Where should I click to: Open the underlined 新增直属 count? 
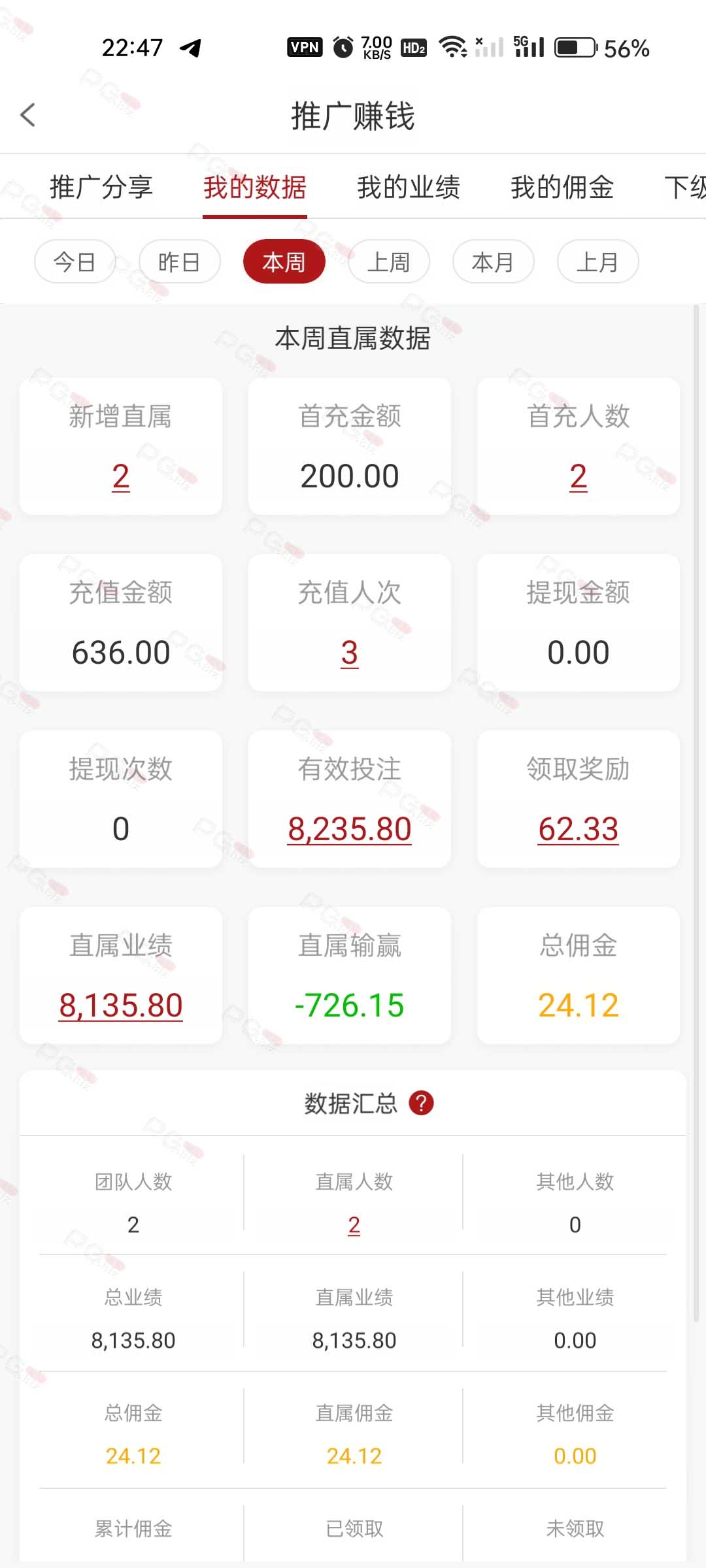point(121,477)
